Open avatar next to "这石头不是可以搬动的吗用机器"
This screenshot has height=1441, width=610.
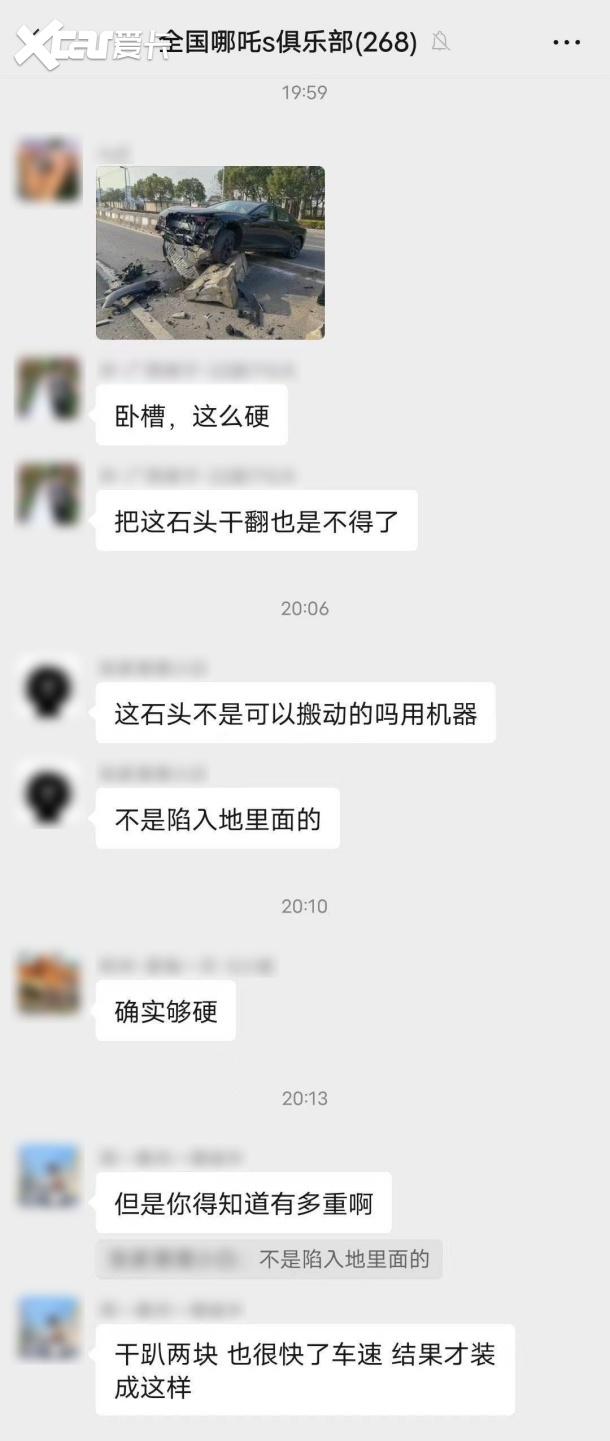tap(48, 687)
